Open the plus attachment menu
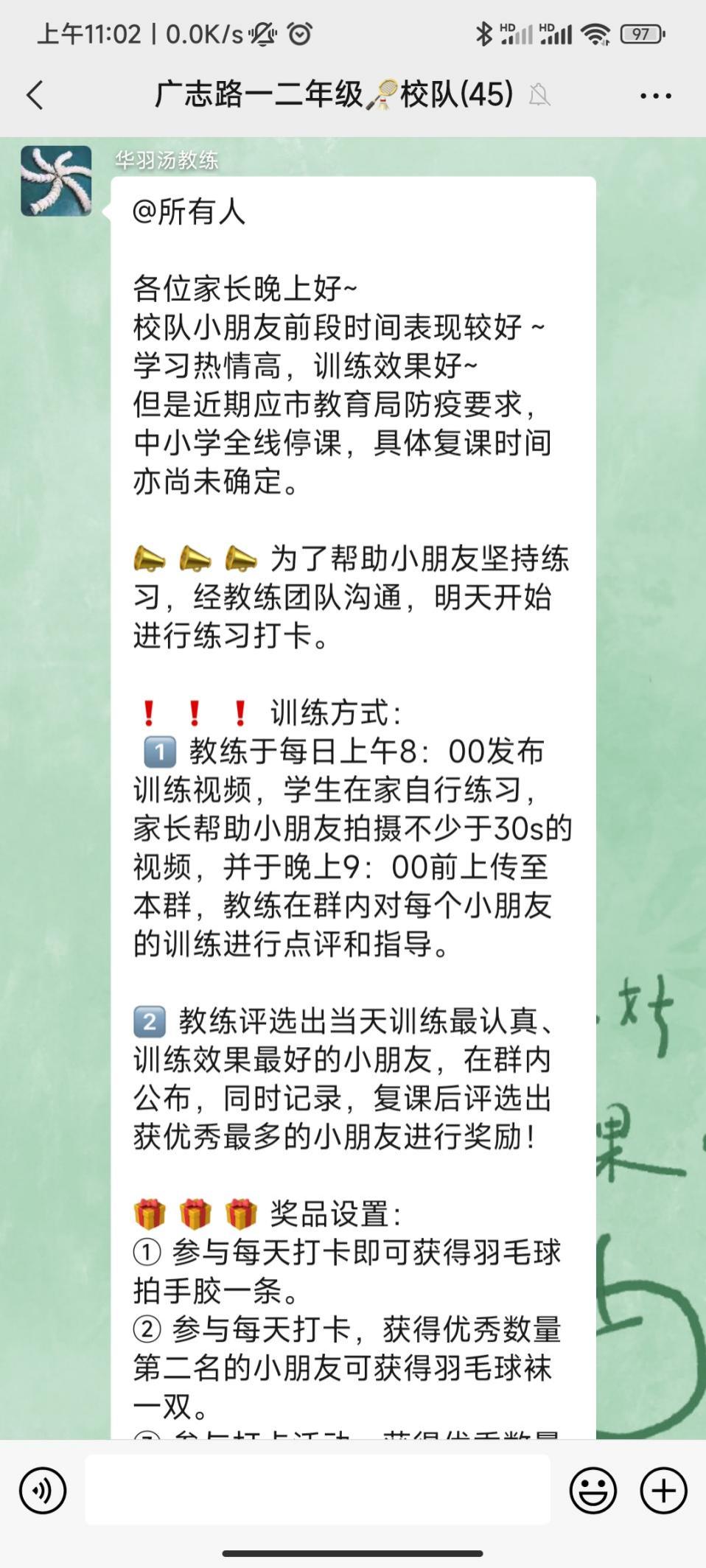Screen dimensions: 706x1568 (663, 1490)
